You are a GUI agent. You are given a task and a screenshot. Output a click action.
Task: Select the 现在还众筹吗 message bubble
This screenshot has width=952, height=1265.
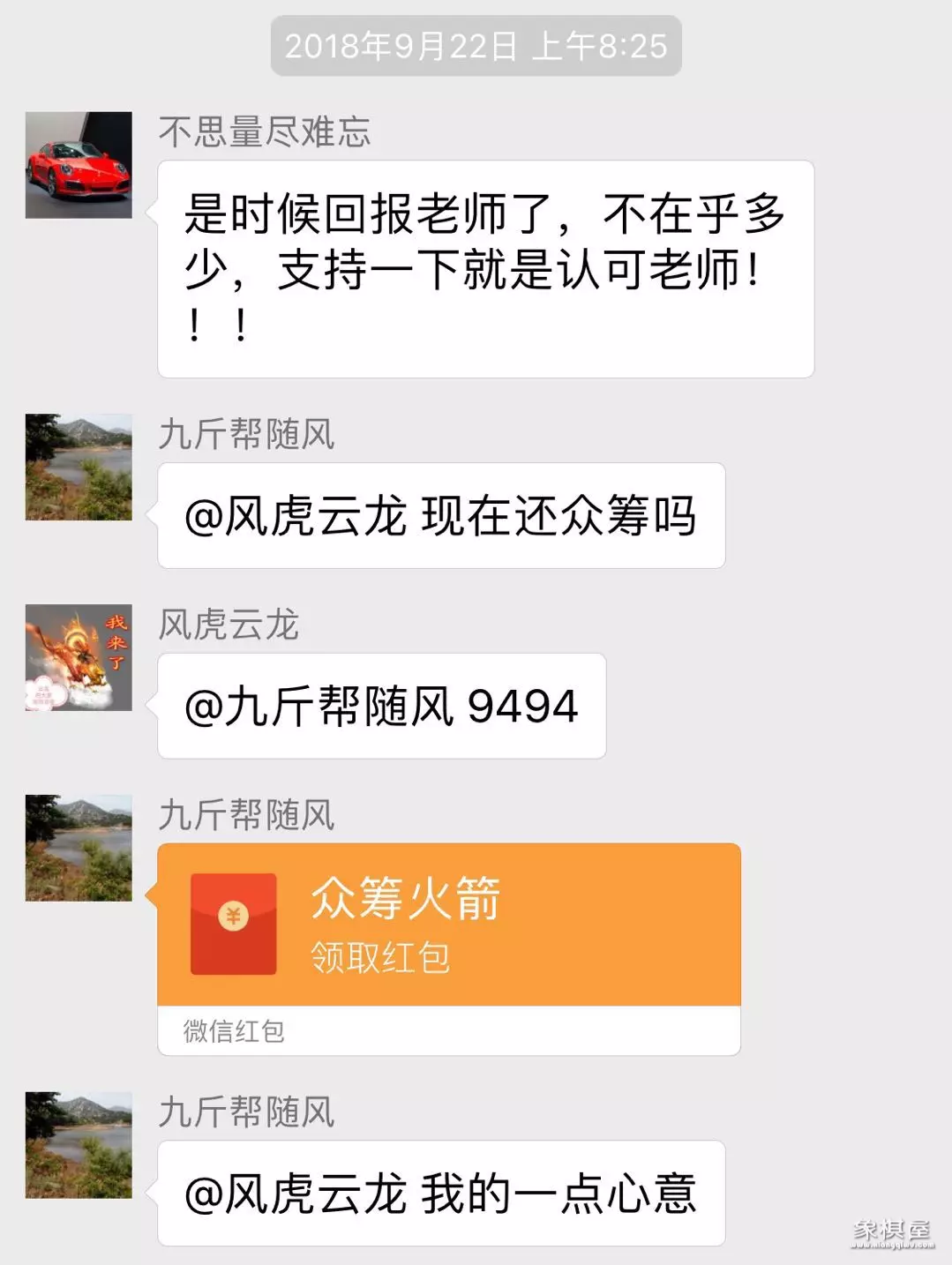[441, 517]
